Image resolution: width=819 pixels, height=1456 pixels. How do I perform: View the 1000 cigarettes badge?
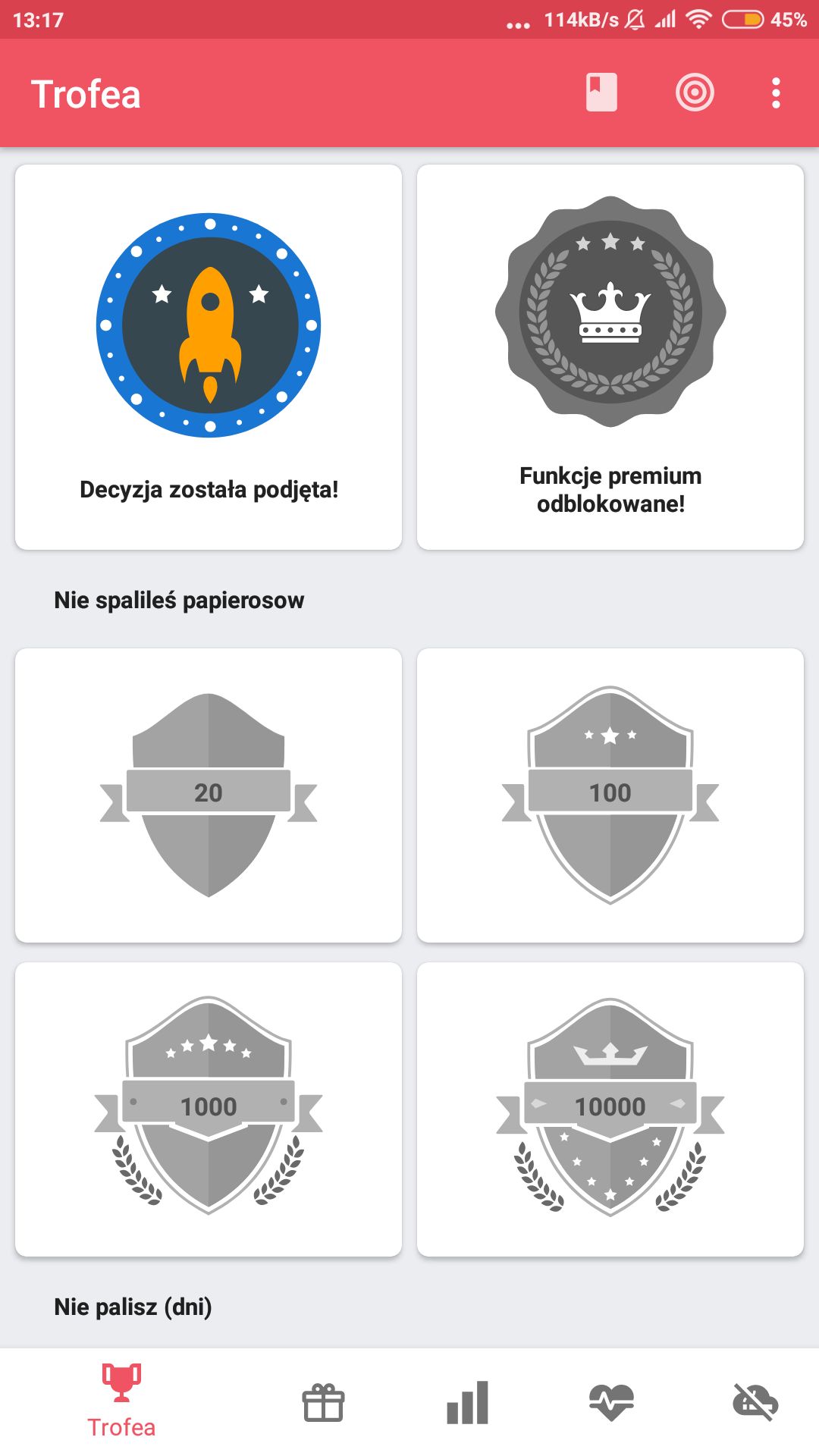[x=209, y=1109]
